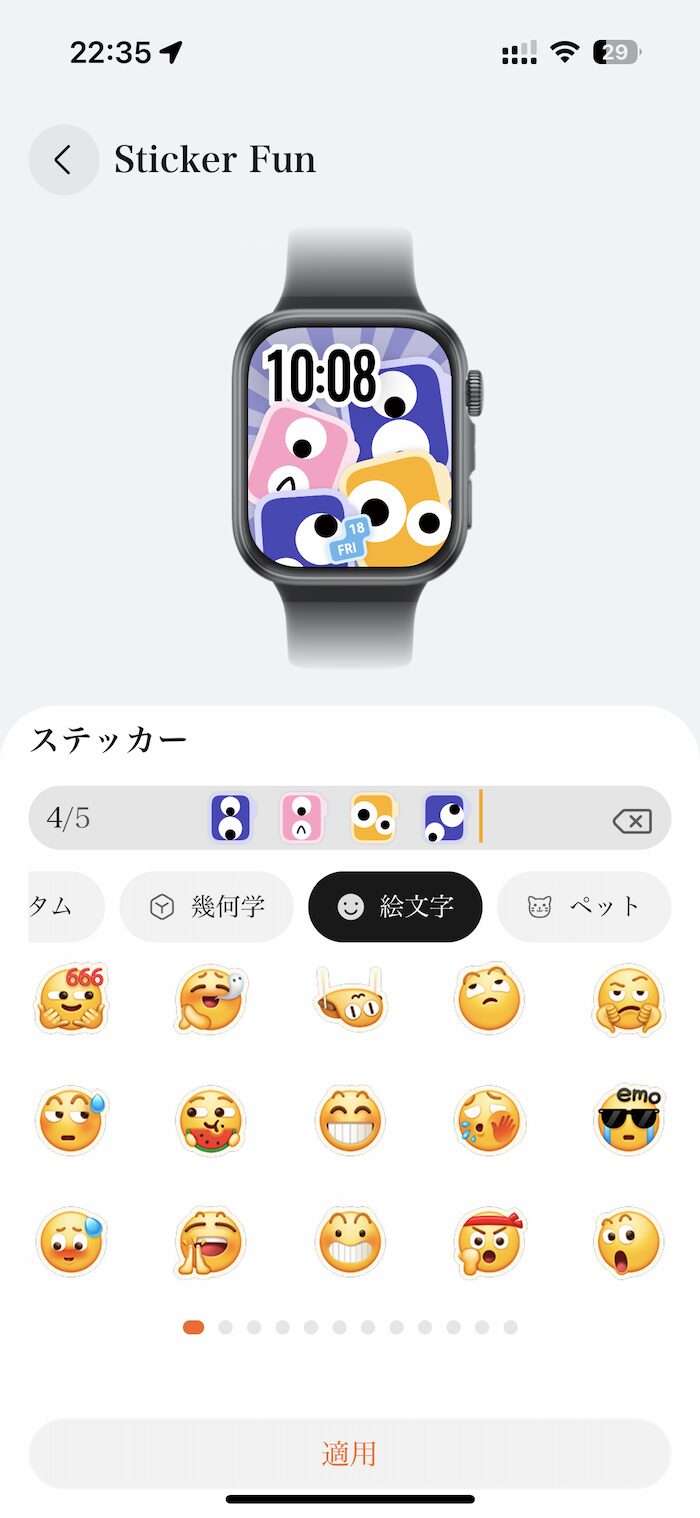Viewport: 700px width, 1518px height.
Task: Open the ペット sticker category
Action: point(584,907)
